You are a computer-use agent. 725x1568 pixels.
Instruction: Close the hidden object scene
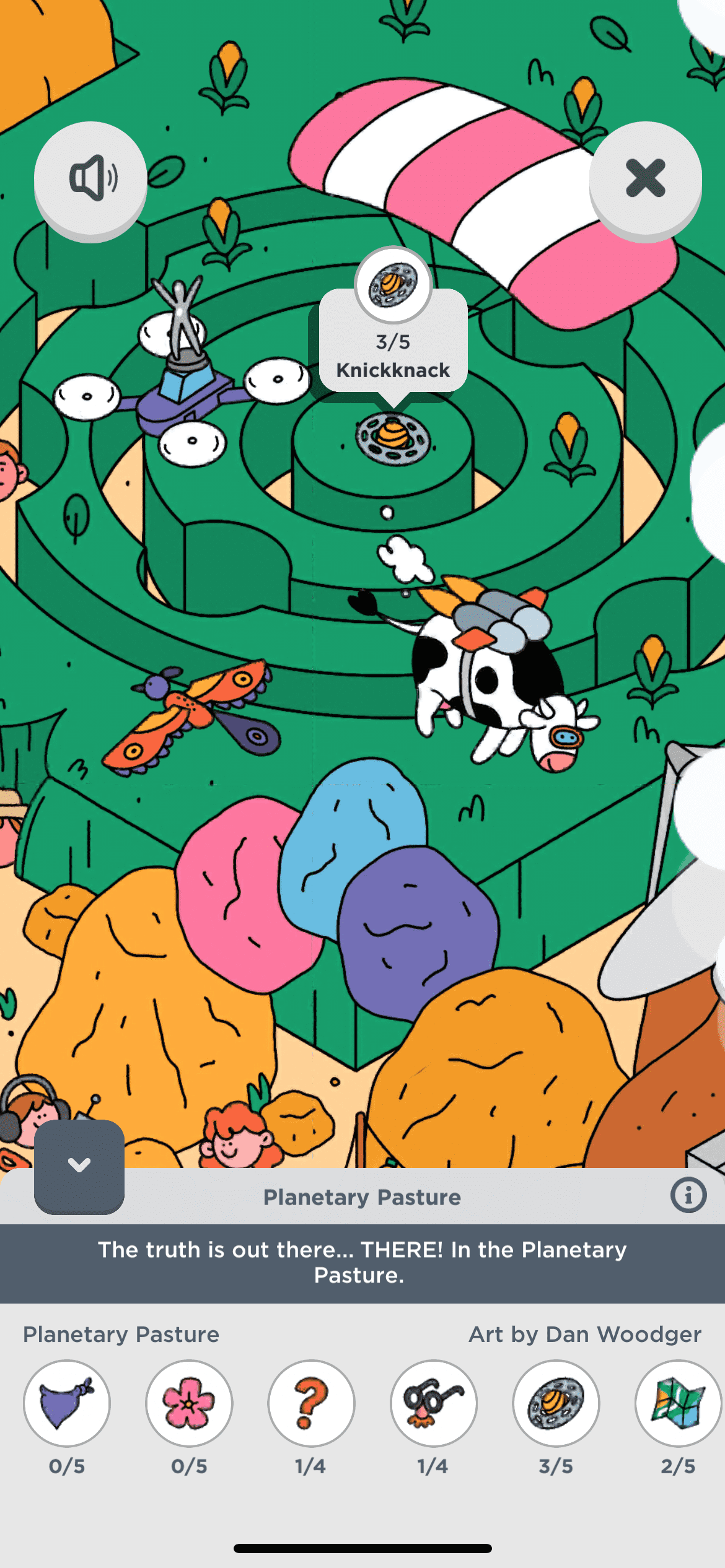pyautogui.click(x=645, y=178)
